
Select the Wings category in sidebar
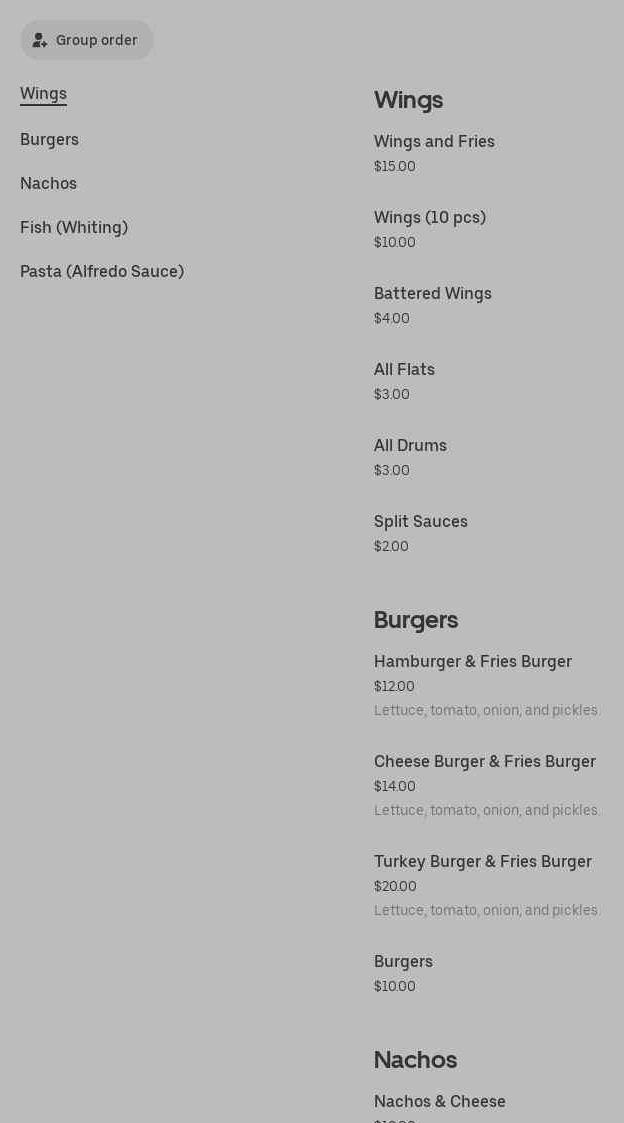43,93
